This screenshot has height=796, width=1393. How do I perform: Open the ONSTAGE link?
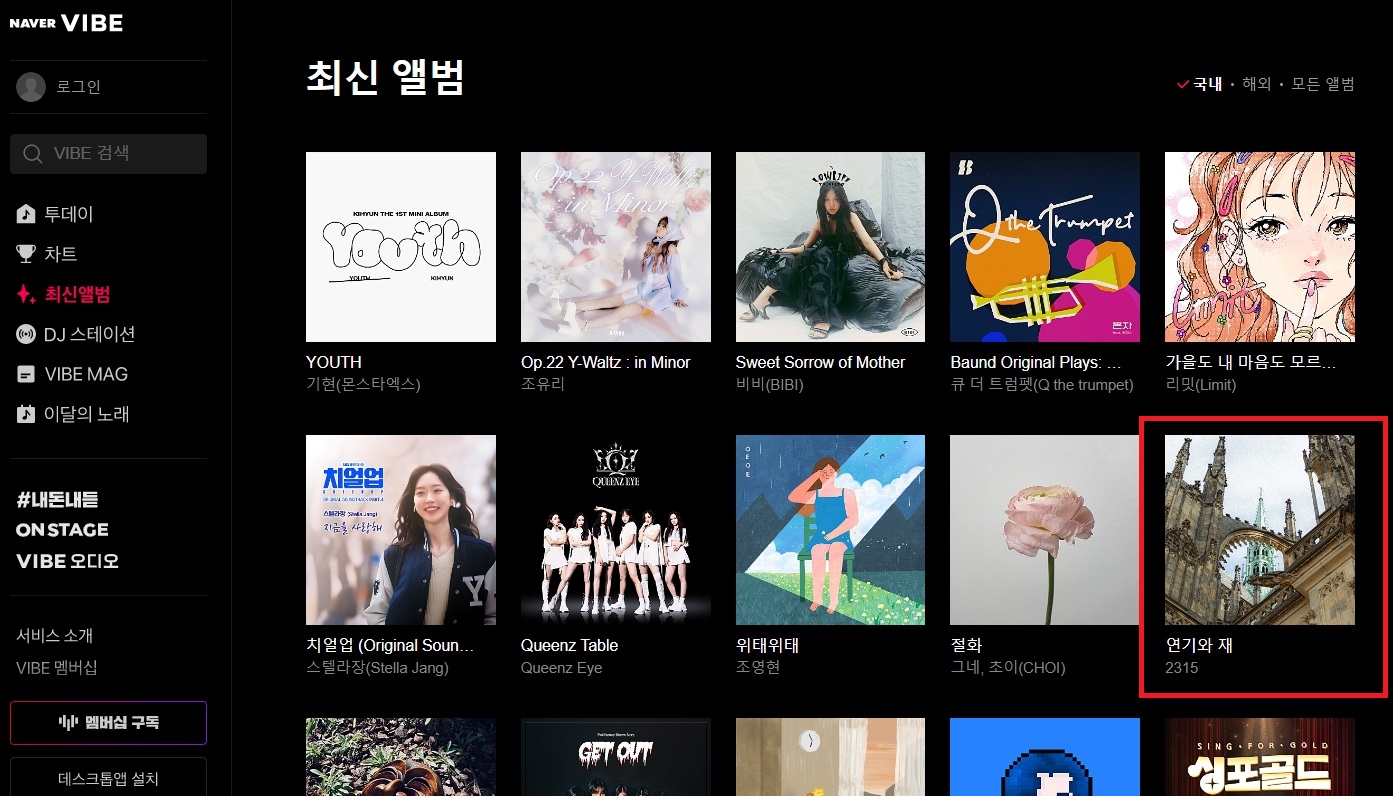tap(62, 530)
